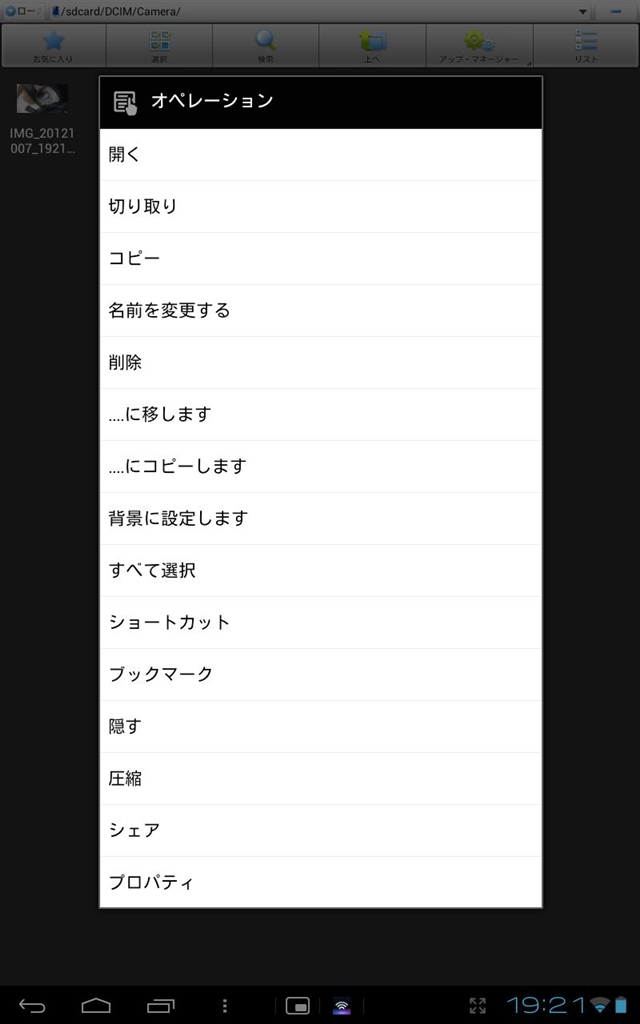Choose ....にコピーします option
Screen dimensions: 640x1024
coord(320,467)
